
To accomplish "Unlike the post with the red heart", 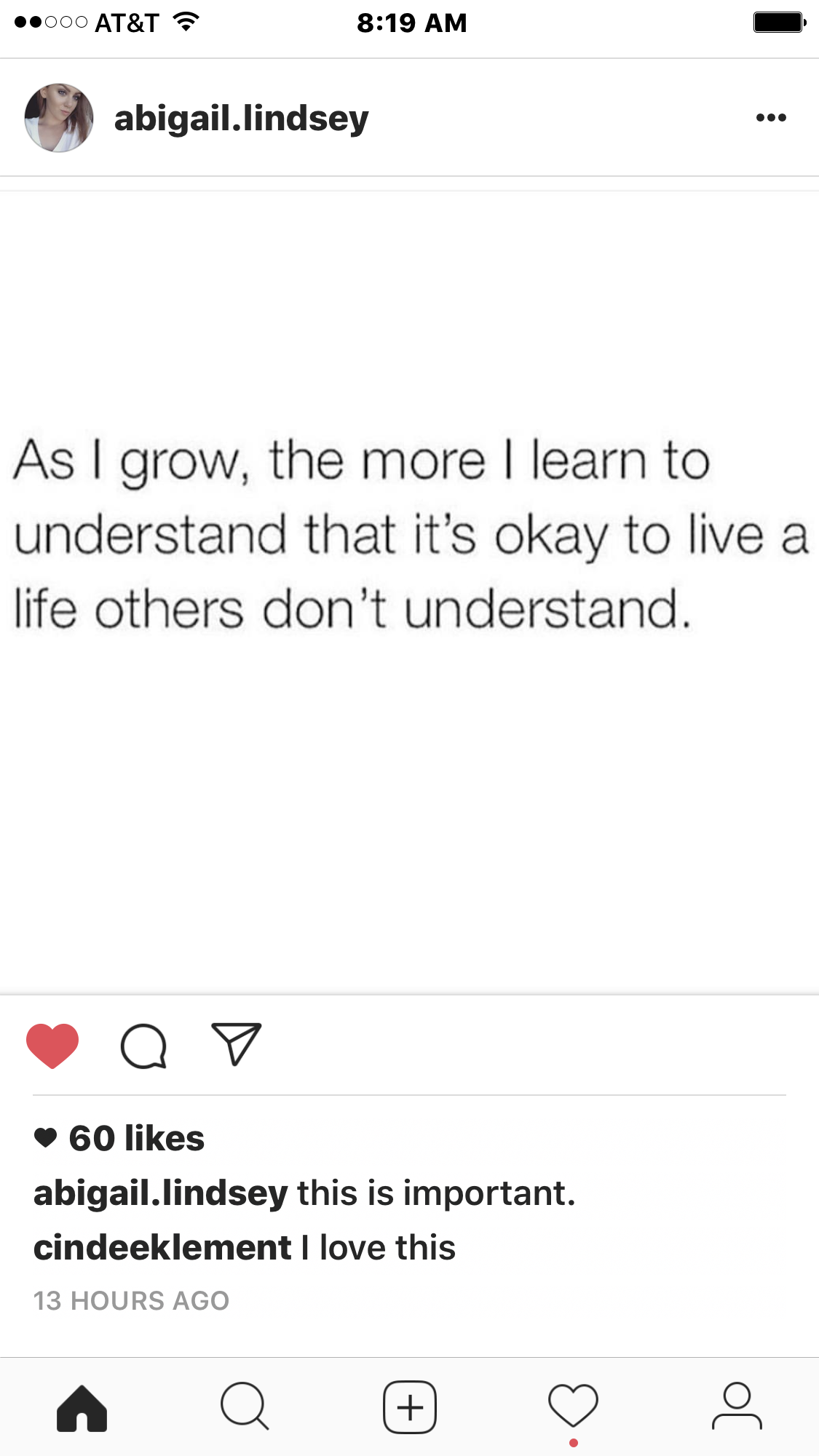I will [x=52, y=1046].
